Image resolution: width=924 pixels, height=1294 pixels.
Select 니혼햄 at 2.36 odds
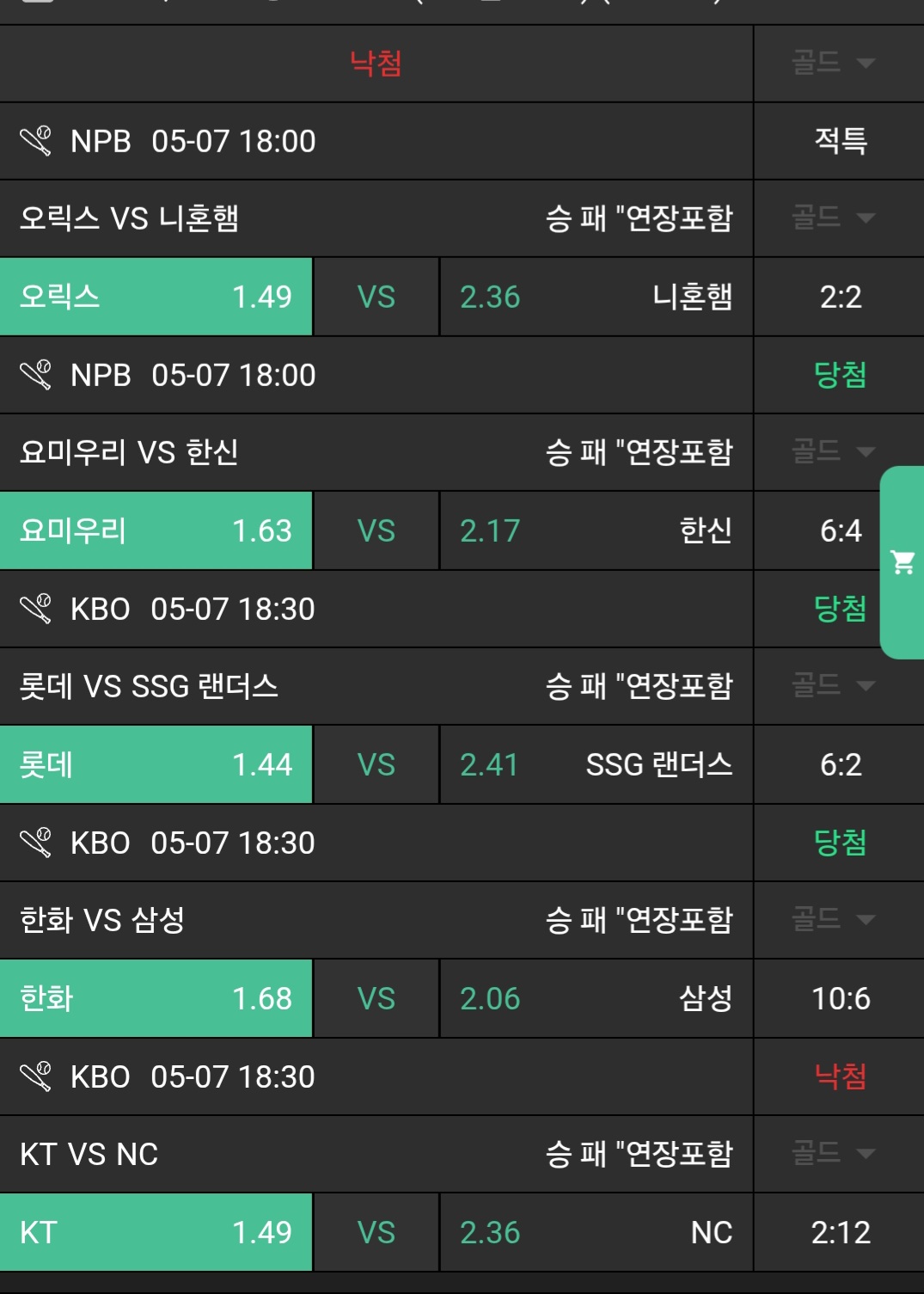tap(596, 297)
